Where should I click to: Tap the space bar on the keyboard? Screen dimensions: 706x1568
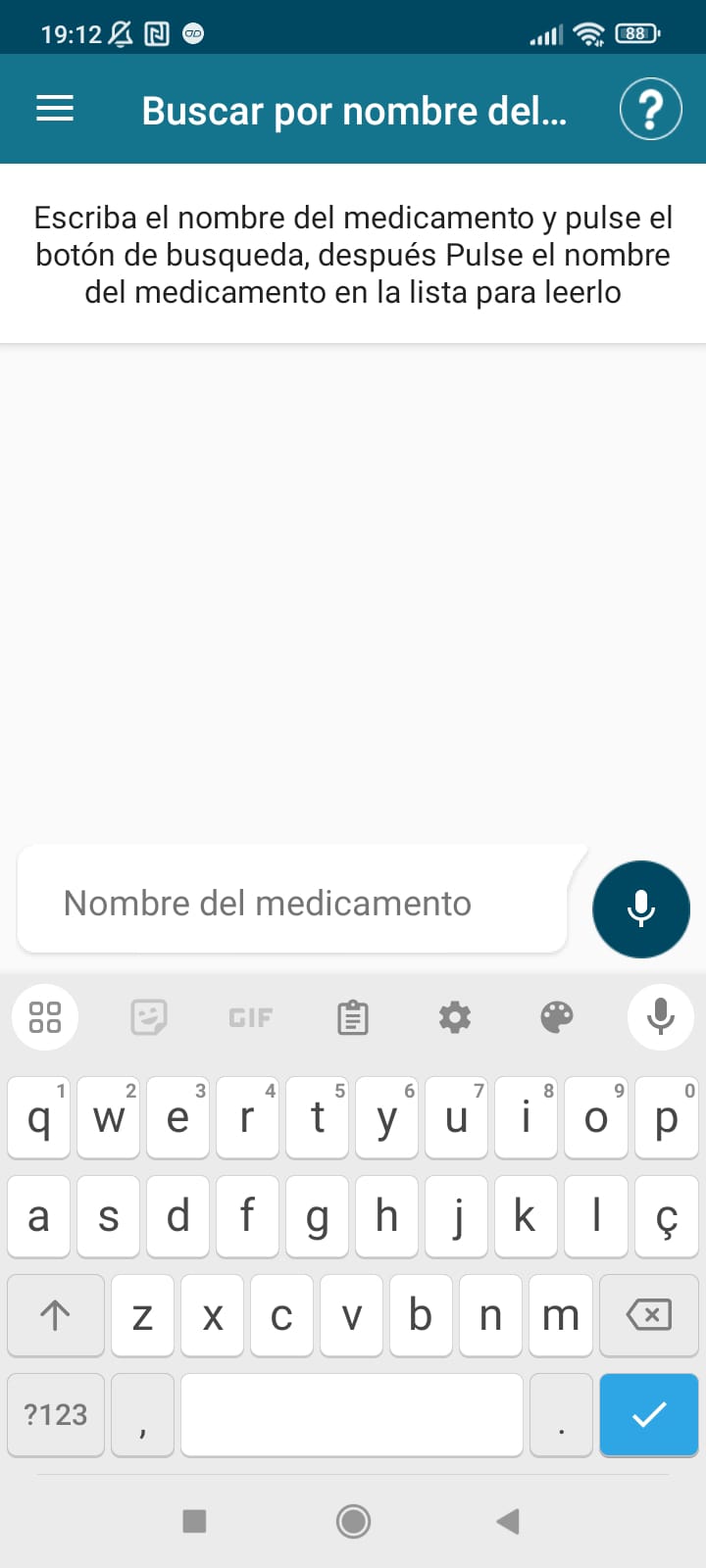click(351, 1415)
